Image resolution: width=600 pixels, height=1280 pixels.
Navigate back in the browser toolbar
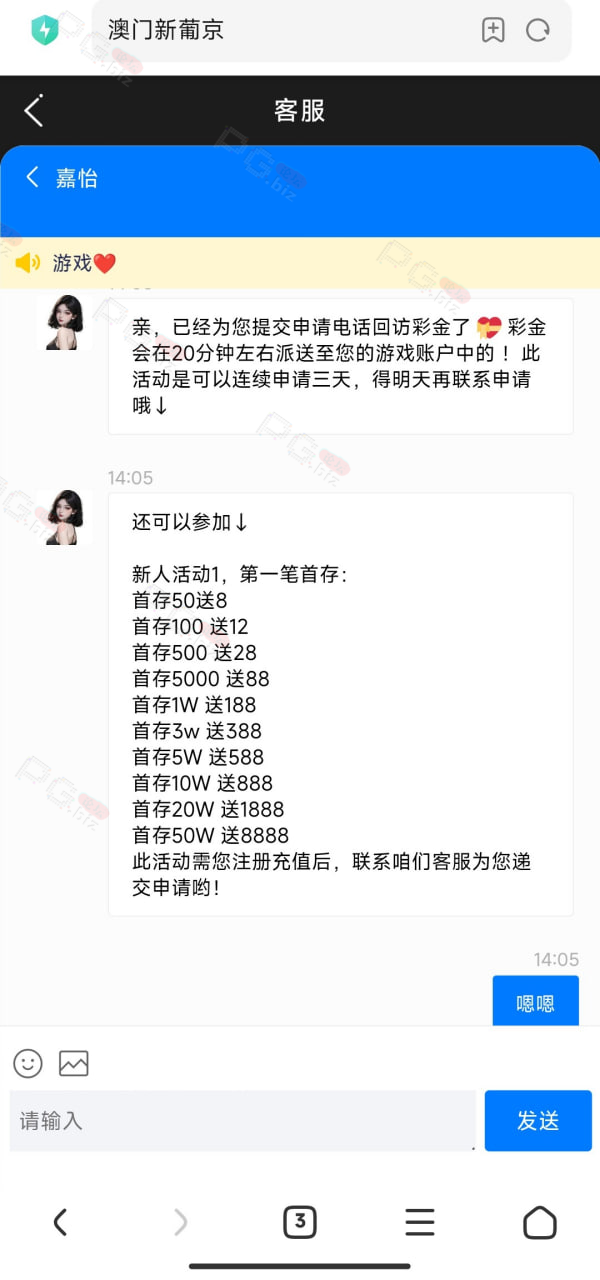[x=60, y=1222]
